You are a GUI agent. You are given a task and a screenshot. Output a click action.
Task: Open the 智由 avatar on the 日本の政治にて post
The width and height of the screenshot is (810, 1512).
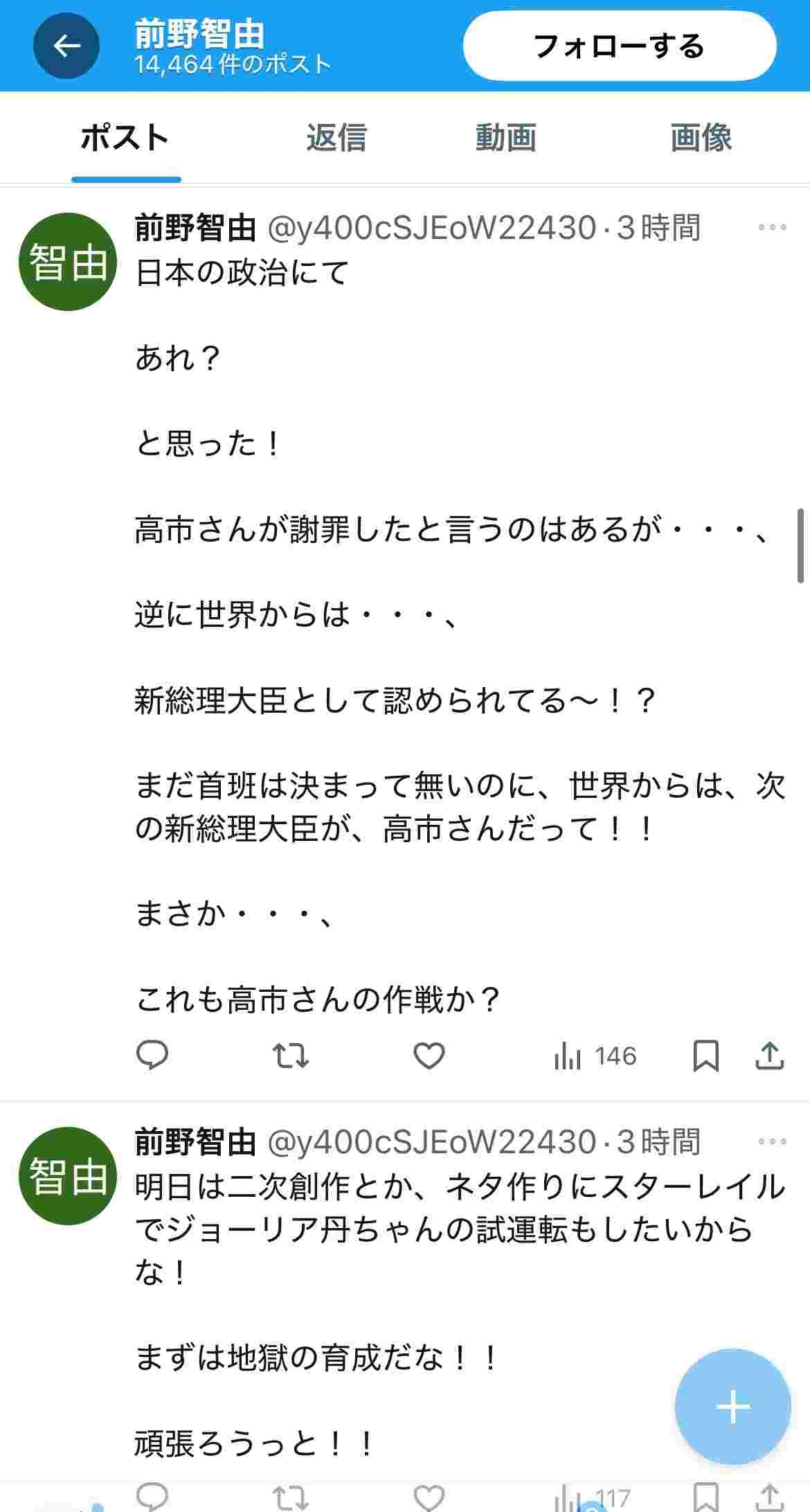[67, 262]
